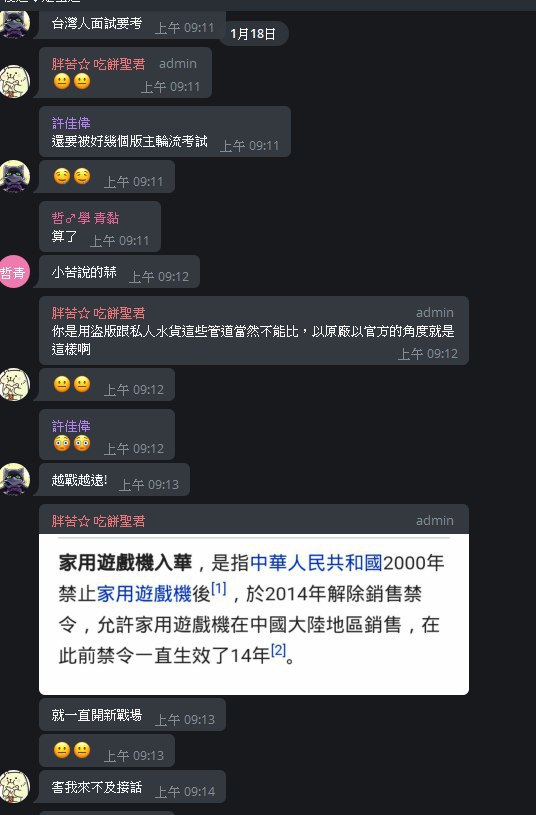536x815 pixels.
Task: Open cat avatar beside 越戰越遠! message
Action: [14, 479]
